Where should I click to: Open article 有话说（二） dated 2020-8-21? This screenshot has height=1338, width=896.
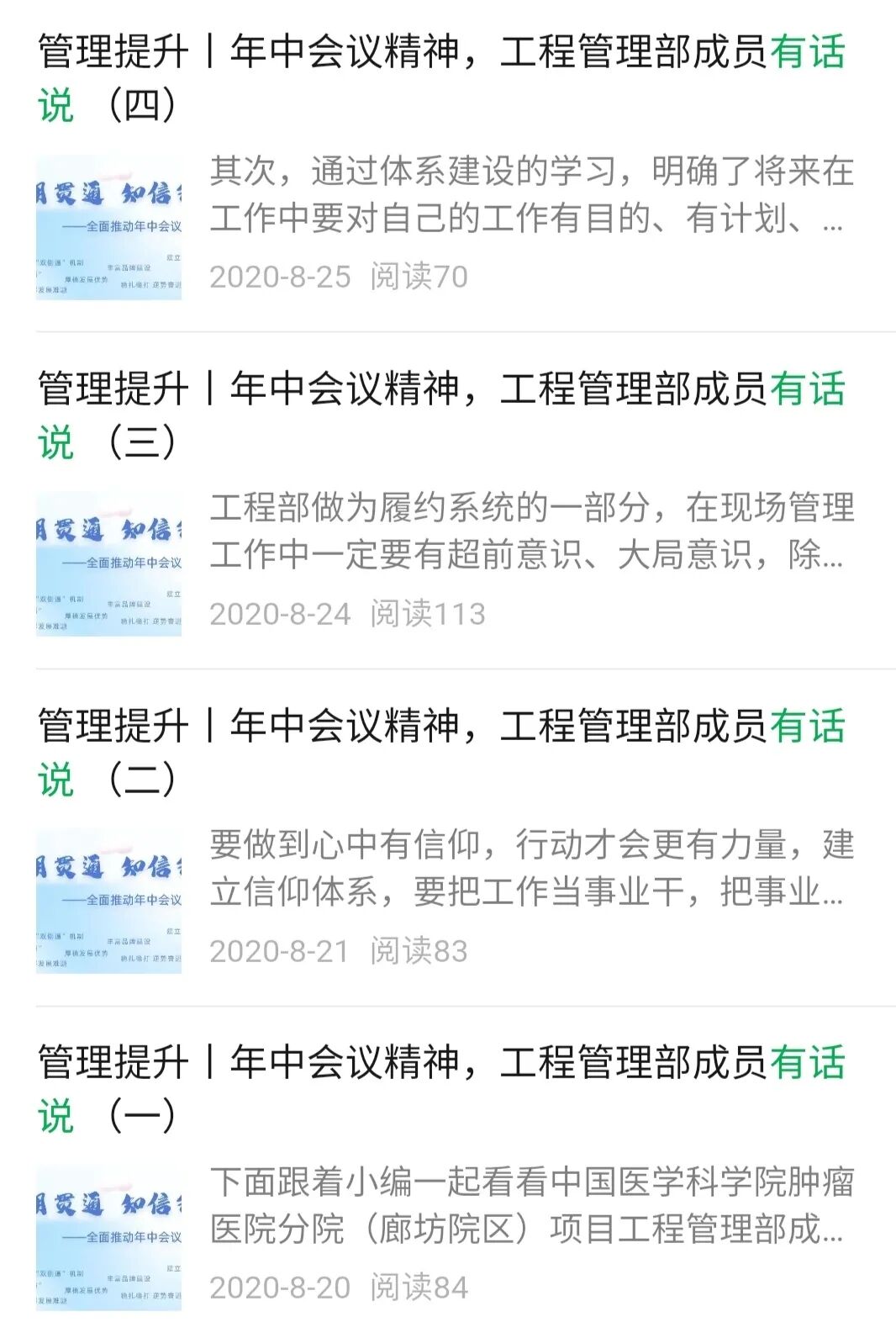[441, 752]
